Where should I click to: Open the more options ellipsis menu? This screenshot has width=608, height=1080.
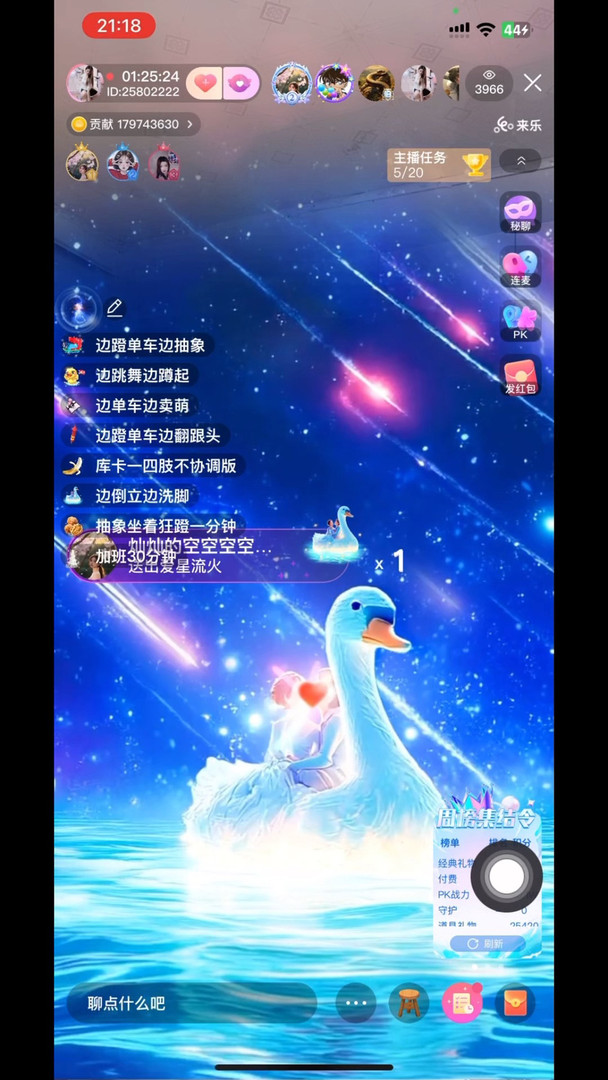356,1003
